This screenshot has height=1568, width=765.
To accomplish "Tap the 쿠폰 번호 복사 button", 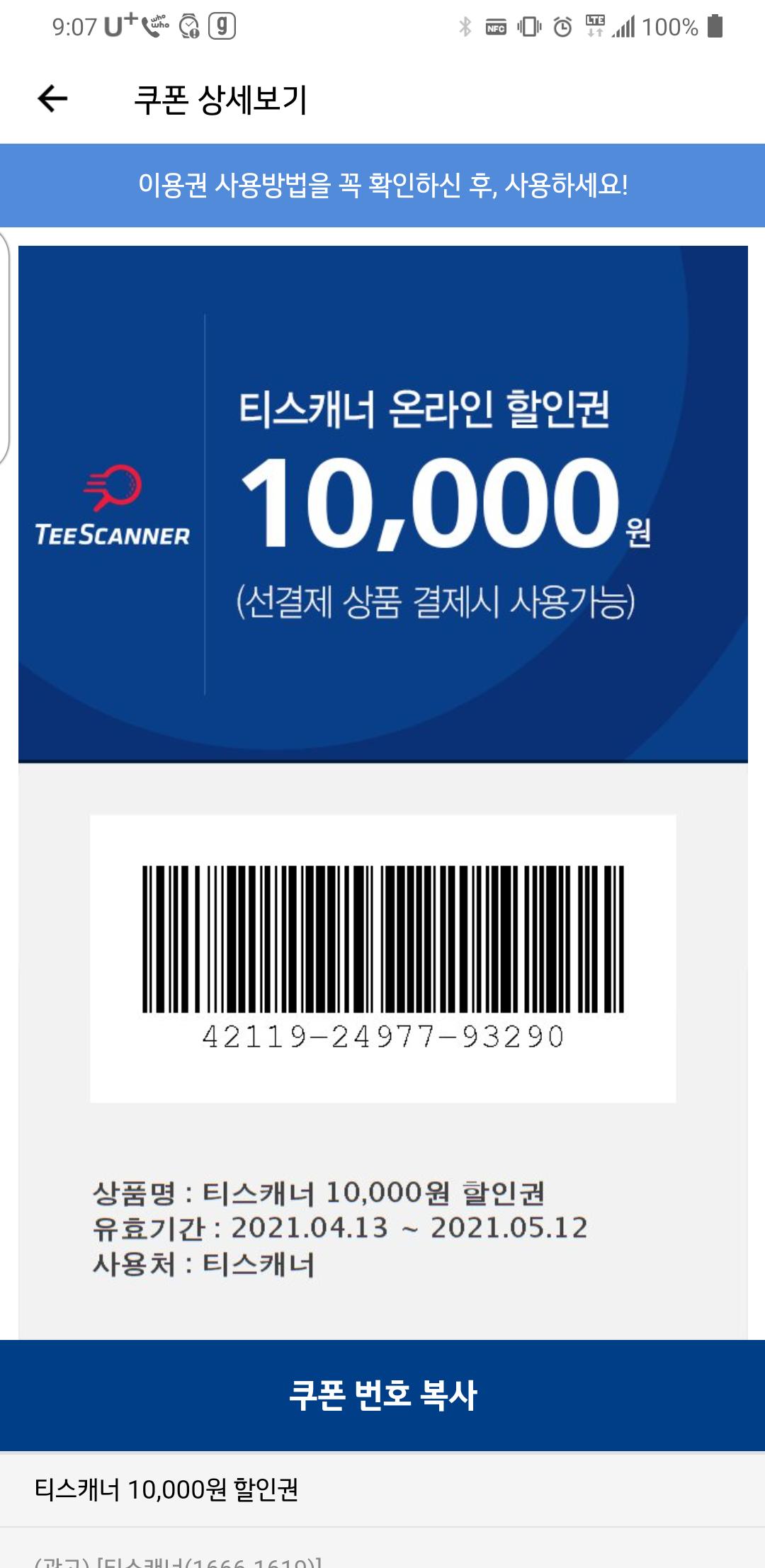I will point(382,1395).
